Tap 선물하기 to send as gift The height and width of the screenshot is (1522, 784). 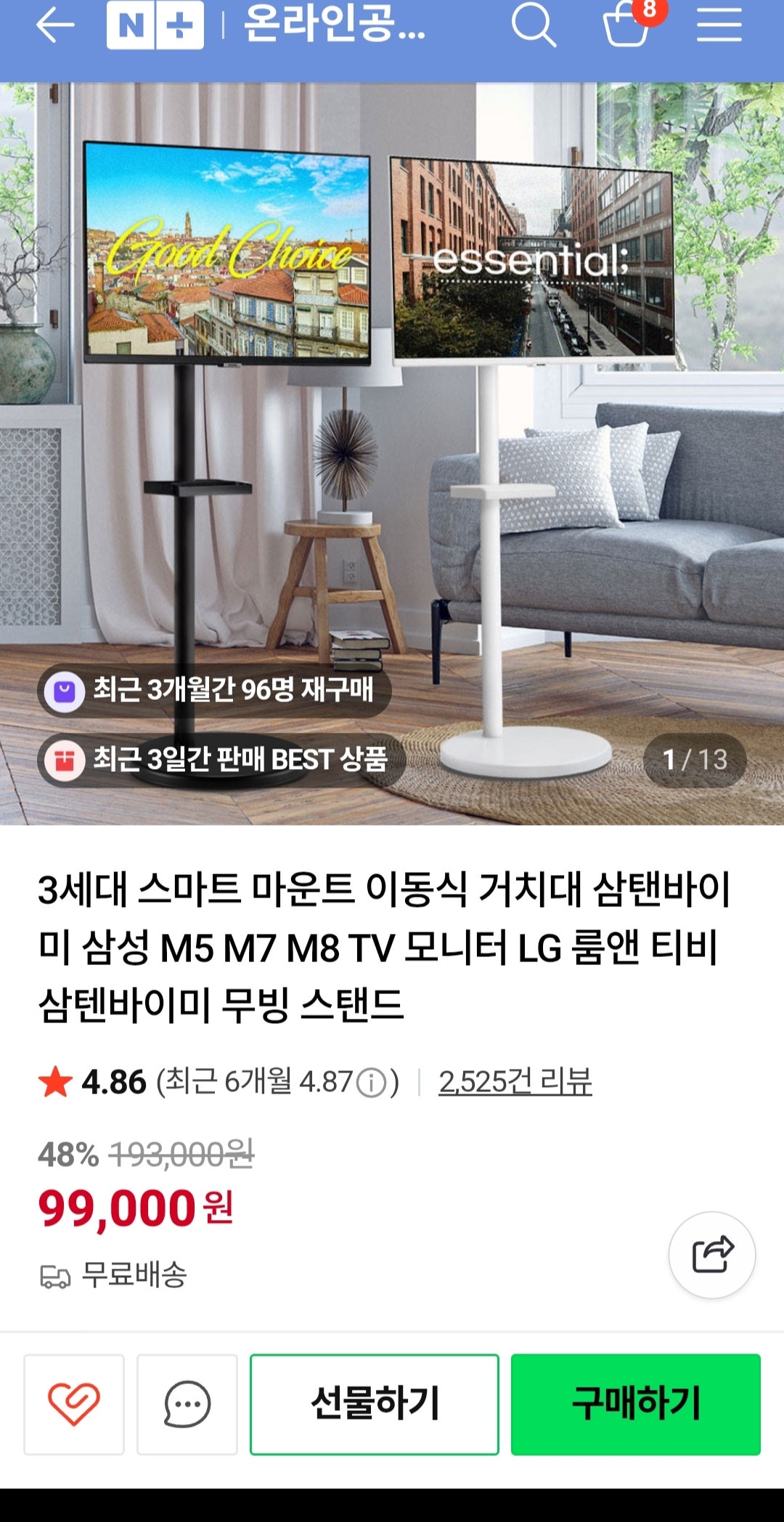coord(375,1404)
